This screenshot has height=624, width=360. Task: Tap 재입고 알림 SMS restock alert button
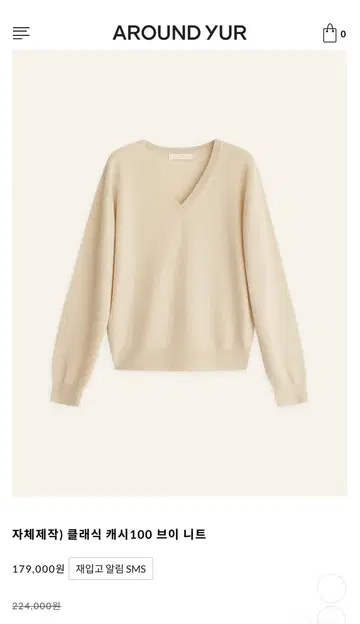point(111,569)
